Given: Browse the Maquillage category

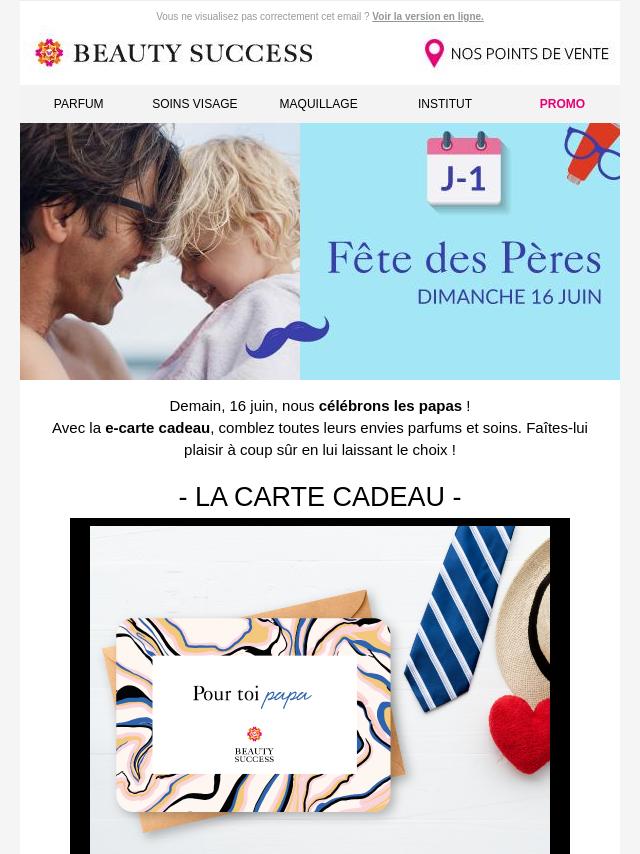Looking at the screenshot, I should pos(318,104).
